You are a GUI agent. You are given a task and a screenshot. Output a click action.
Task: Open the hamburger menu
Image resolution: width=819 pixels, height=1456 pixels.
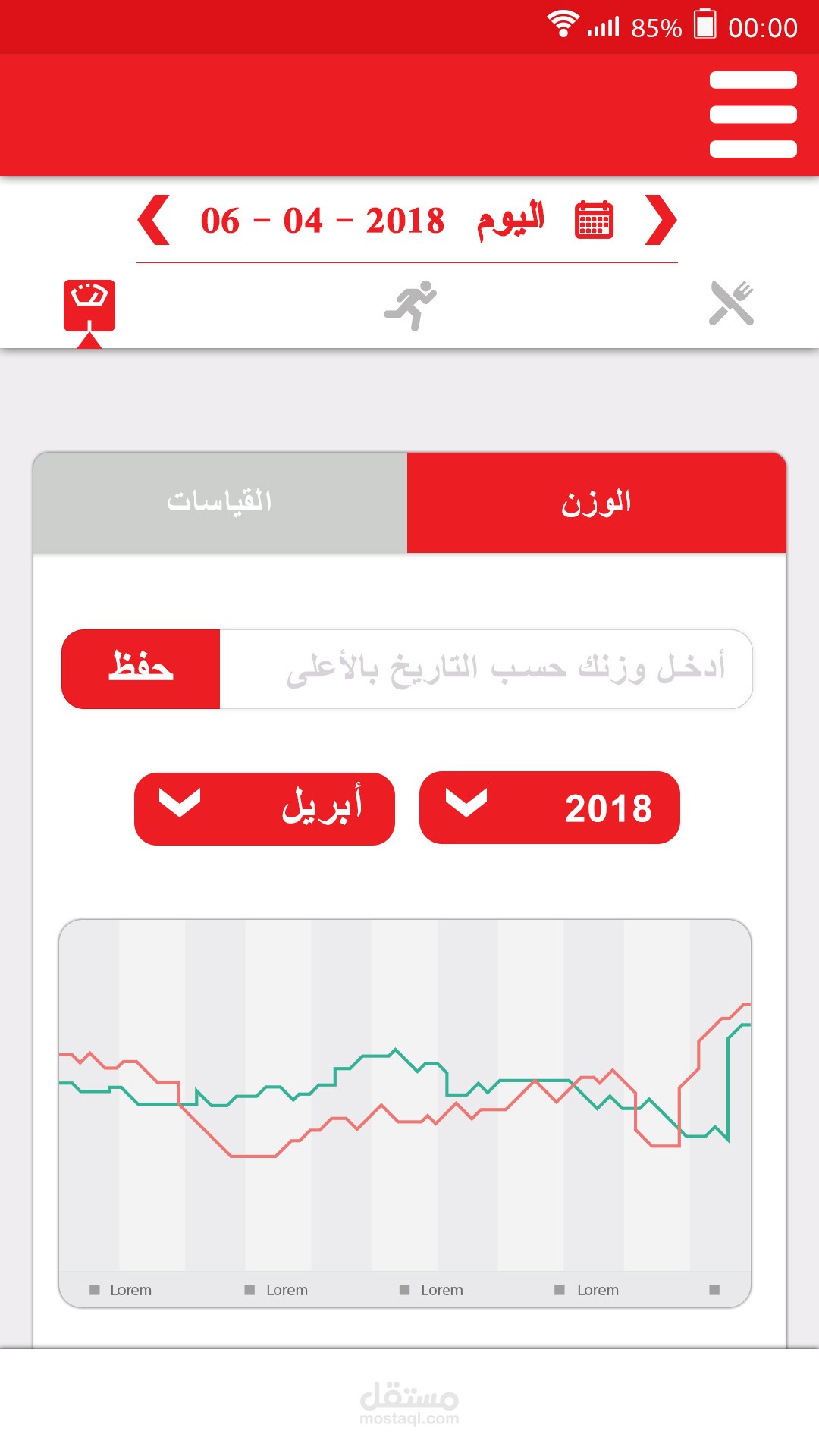coord(752,115)
